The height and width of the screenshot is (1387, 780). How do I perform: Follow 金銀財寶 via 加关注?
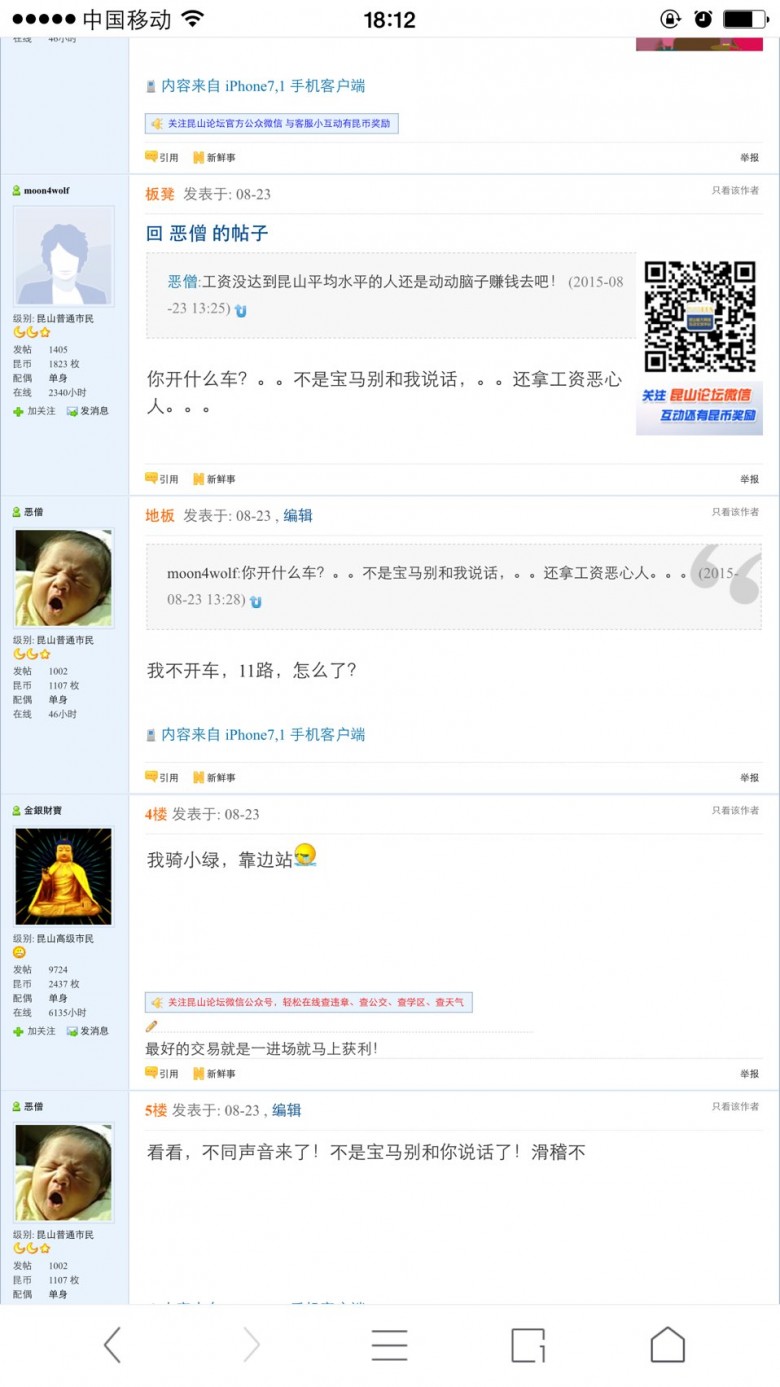[x=35, y=1031]
